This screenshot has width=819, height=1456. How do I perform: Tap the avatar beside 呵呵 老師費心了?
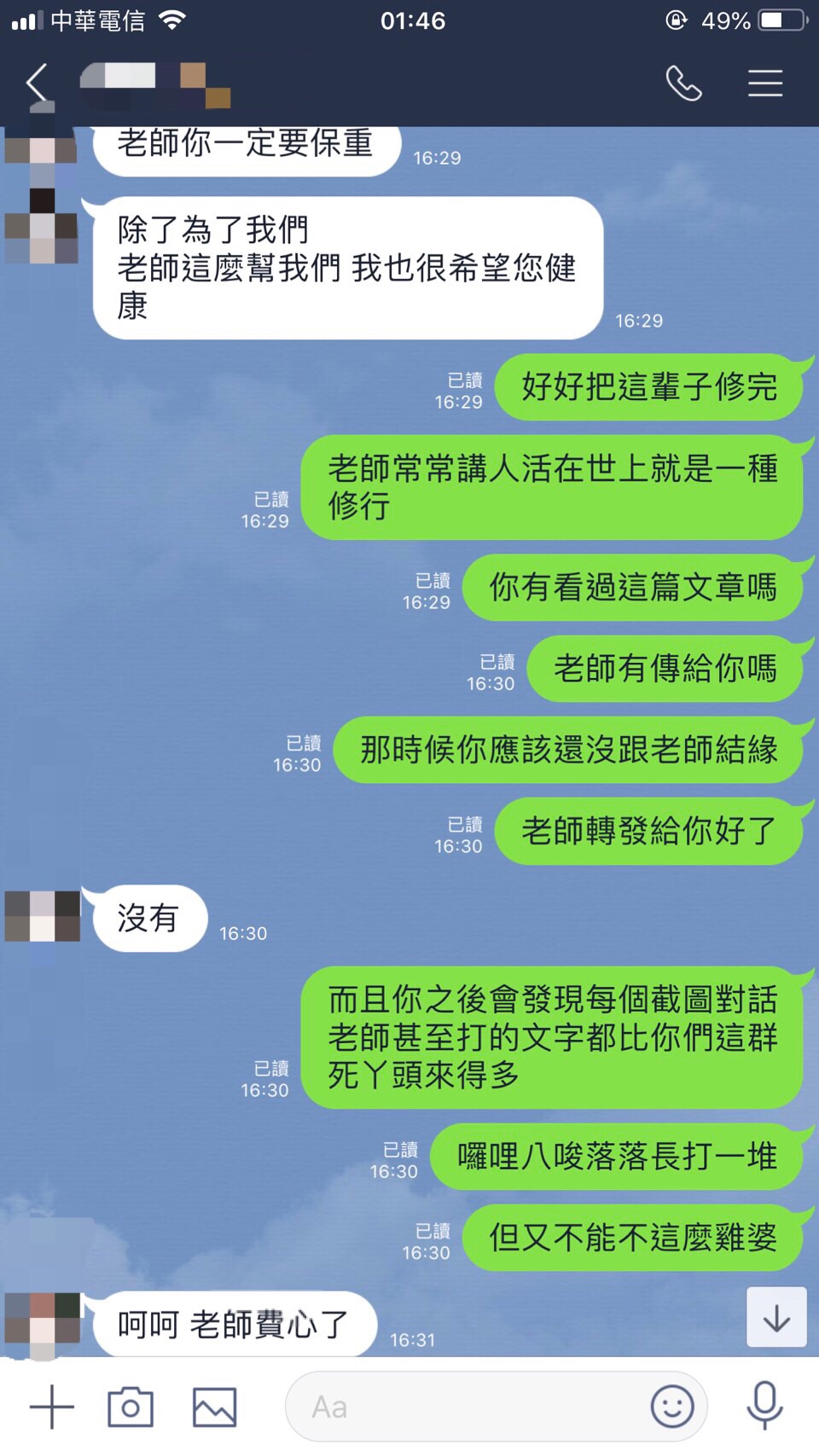[43, 1318]
